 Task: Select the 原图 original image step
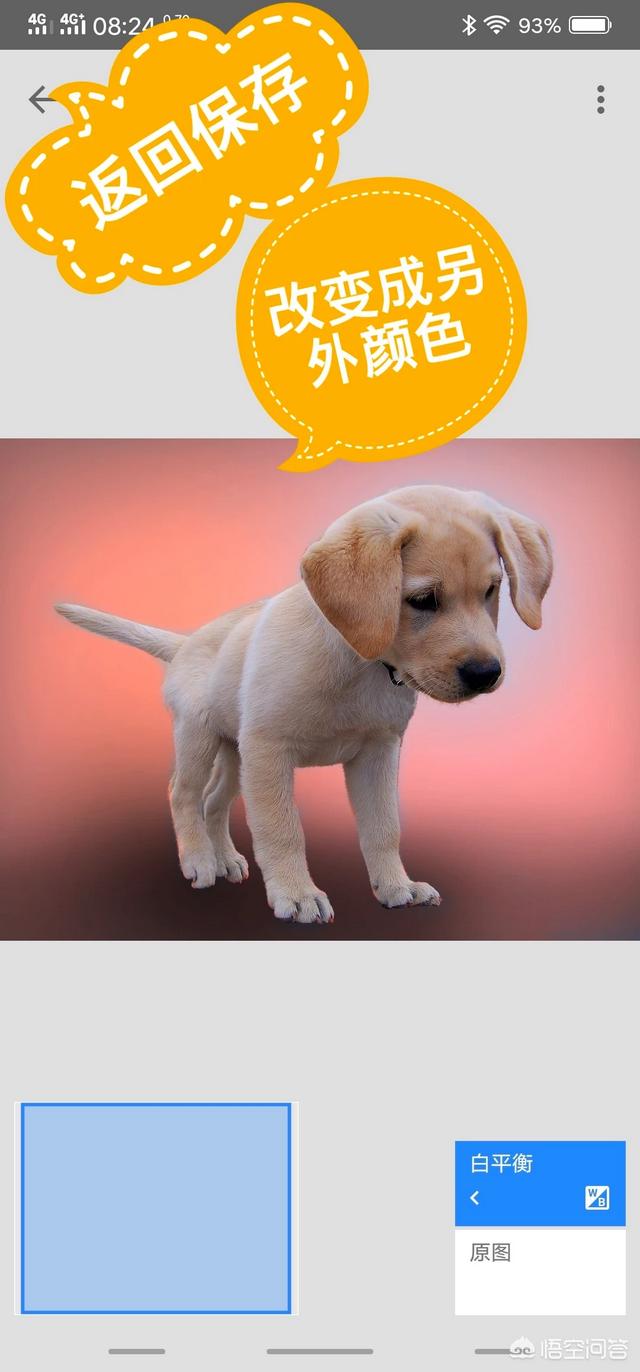540,1272
